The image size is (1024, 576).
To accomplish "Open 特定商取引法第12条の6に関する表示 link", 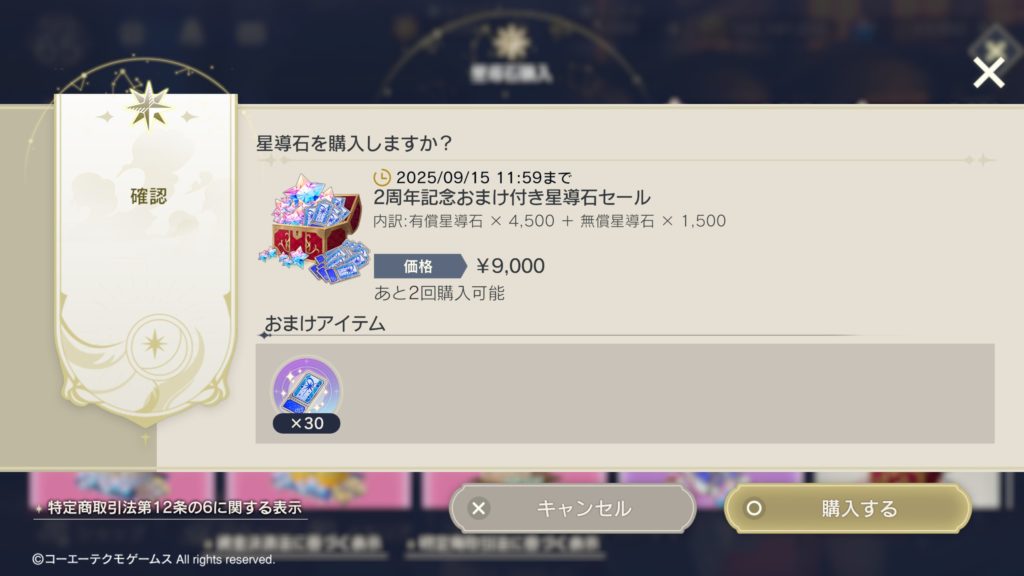I will pyautogui.click(x=169, y=508).
